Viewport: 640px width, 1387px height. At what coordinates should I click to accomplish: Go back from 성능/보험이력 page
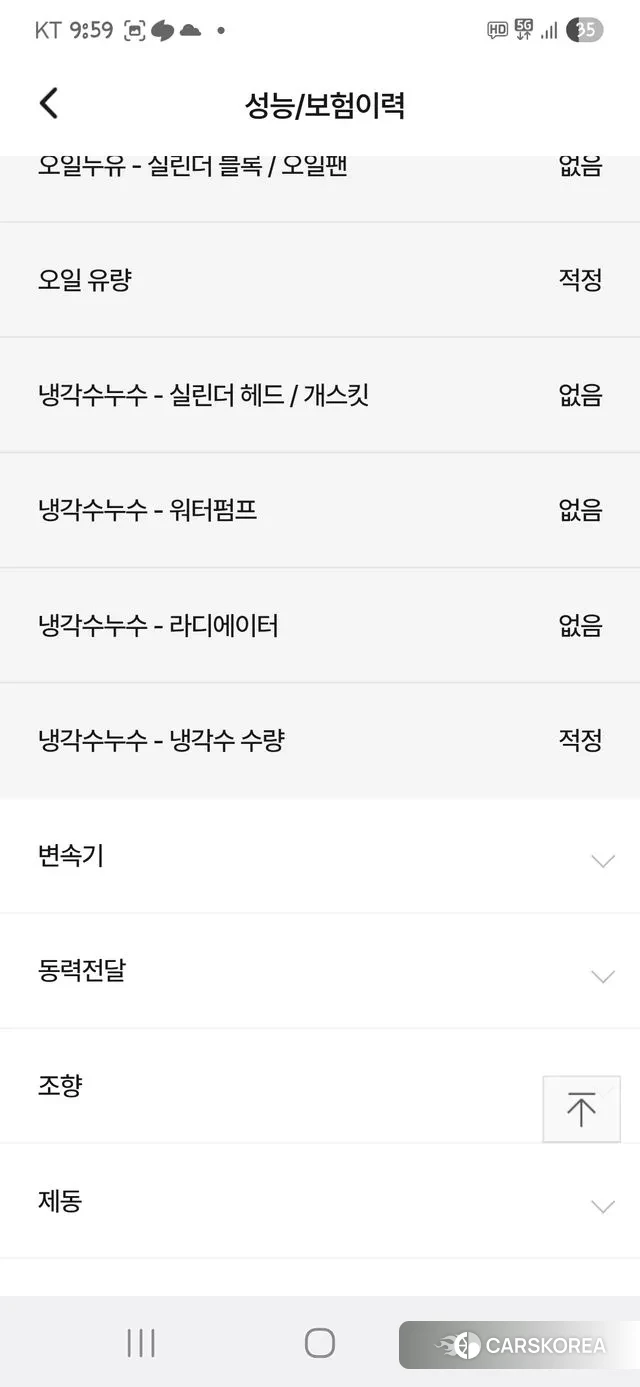[48, 103]
